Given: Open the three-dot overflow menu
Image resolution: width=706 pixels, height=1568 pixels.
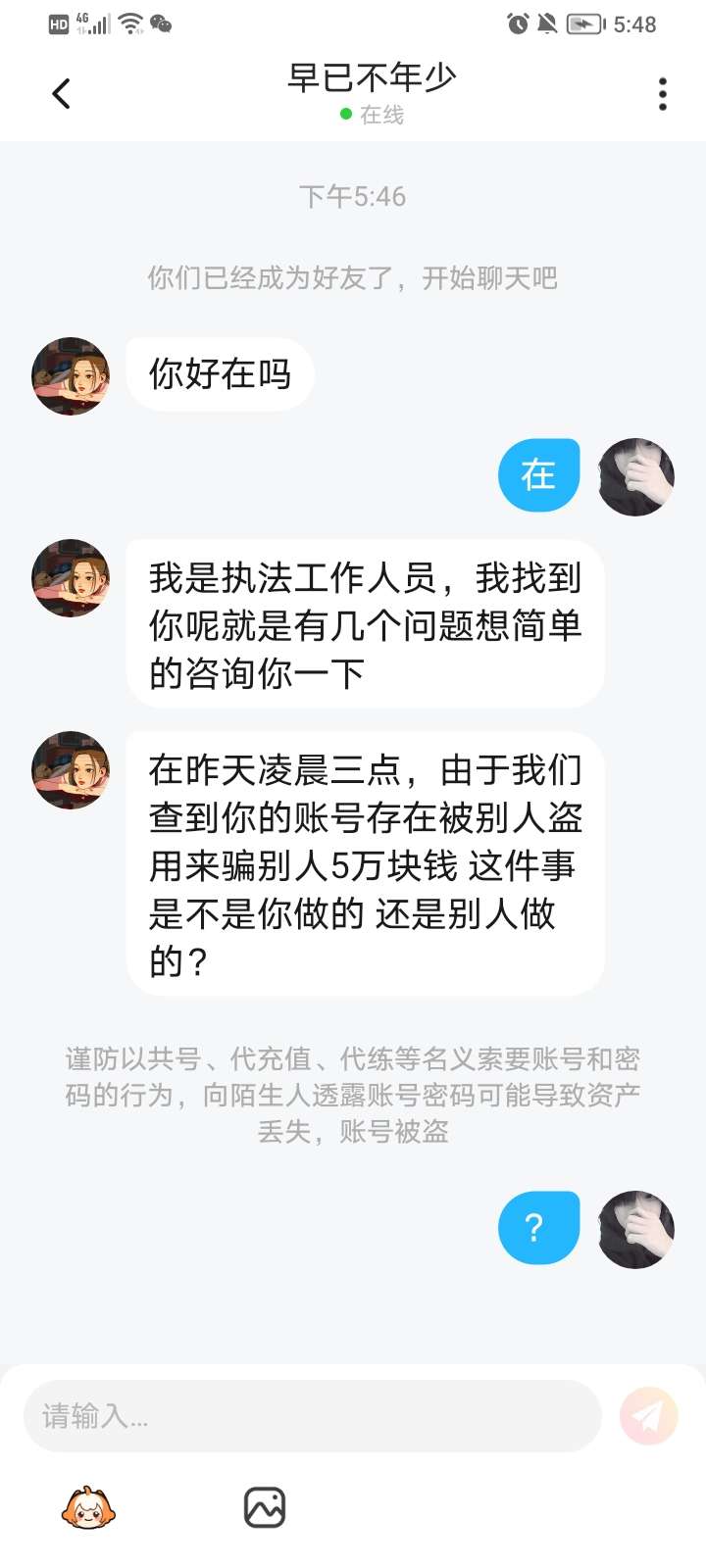Looking at the screenshot, I should (663, 94).
